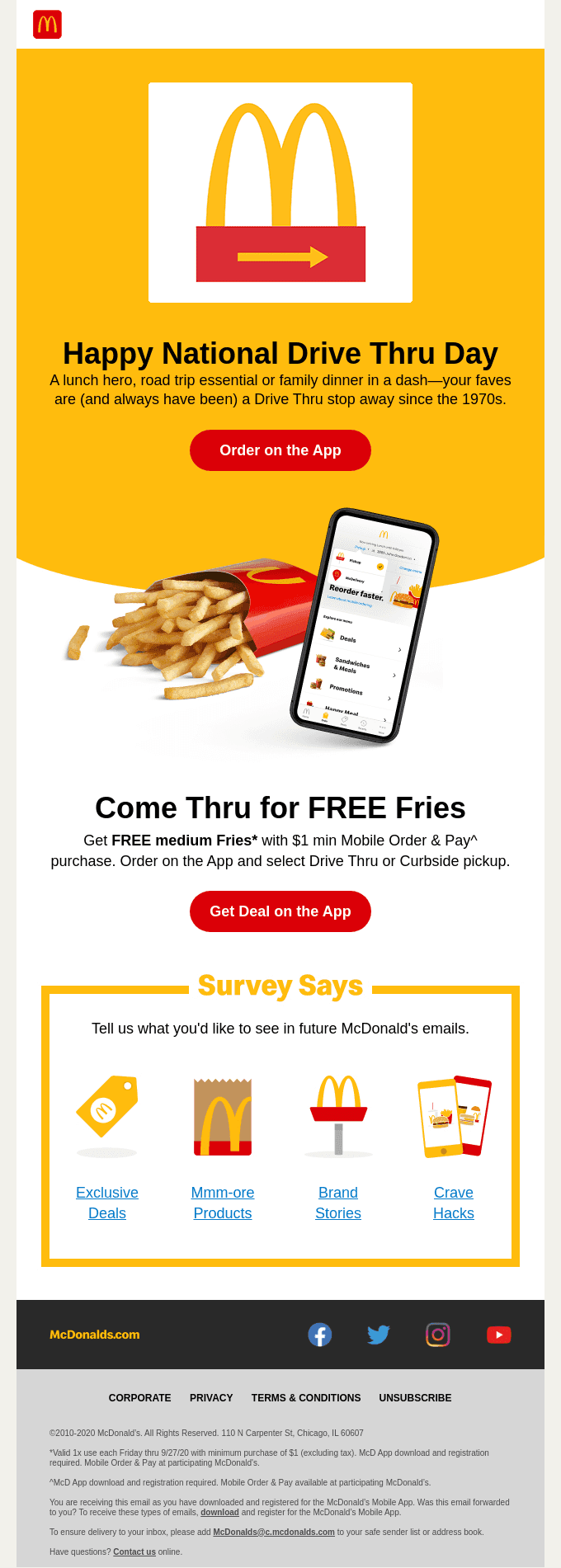The width and height of the screenshot is (561, 1568).
Task: Pick the Brand Stories survey link
Action: pos(338,1203)
